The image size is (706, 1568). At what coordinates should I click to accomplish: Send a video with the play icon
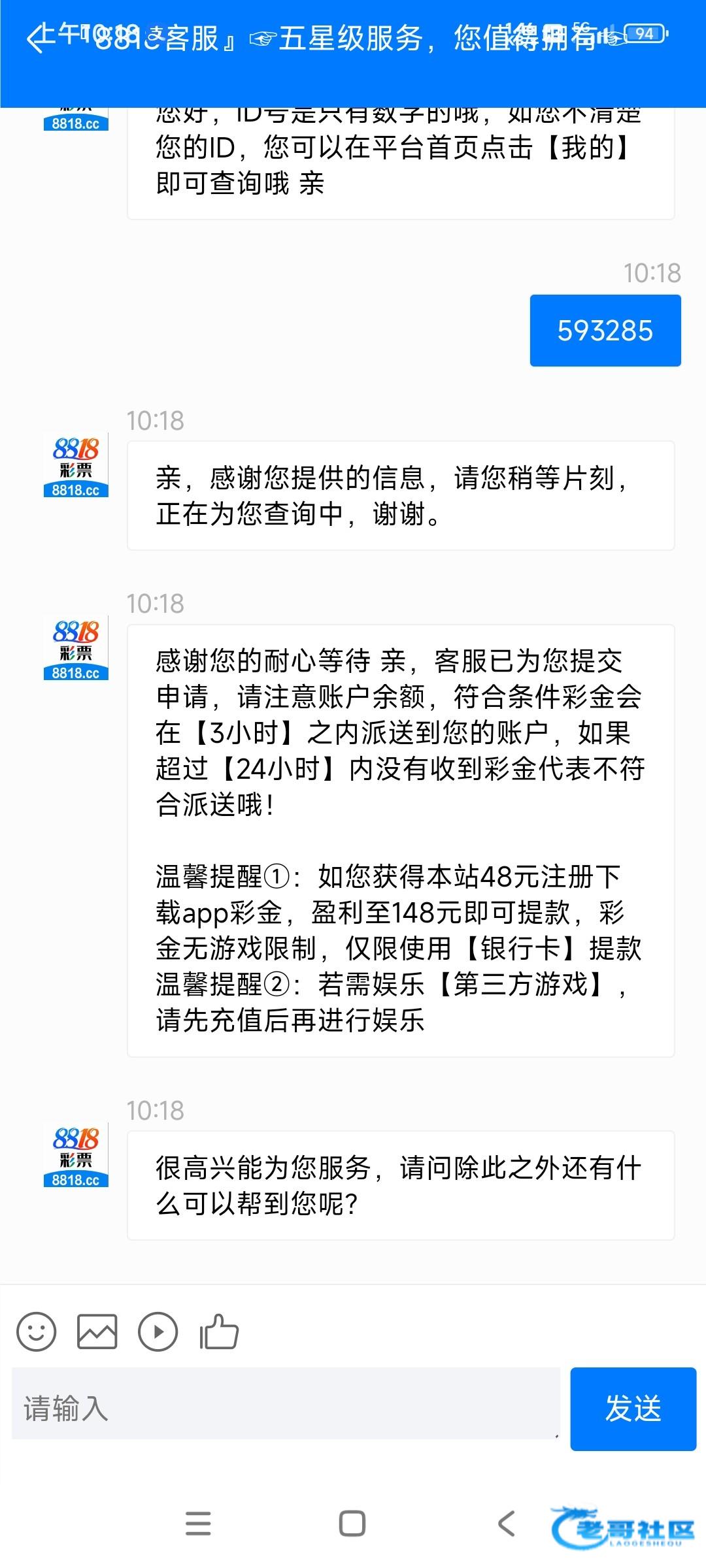point(158,1331)
